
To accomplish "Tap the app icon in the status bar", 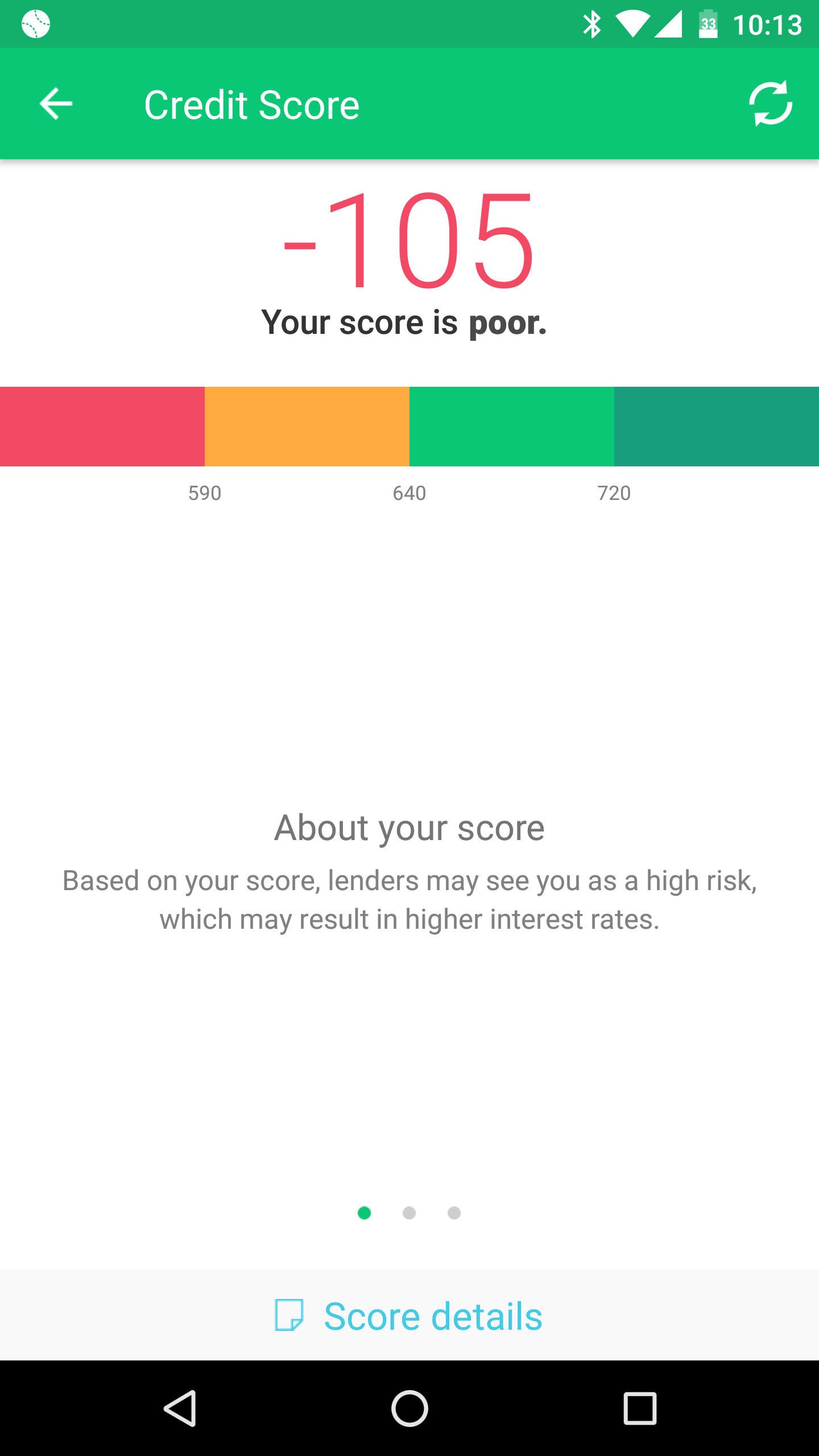I will click(35, 23).
